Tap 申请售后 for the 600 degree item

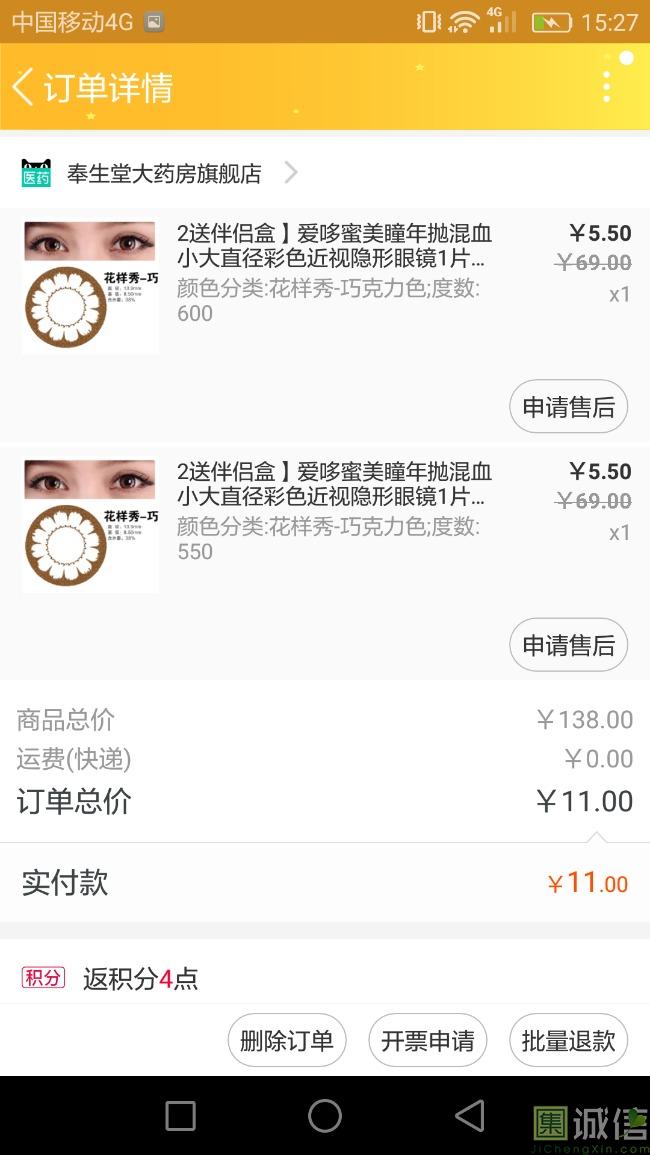568,407
